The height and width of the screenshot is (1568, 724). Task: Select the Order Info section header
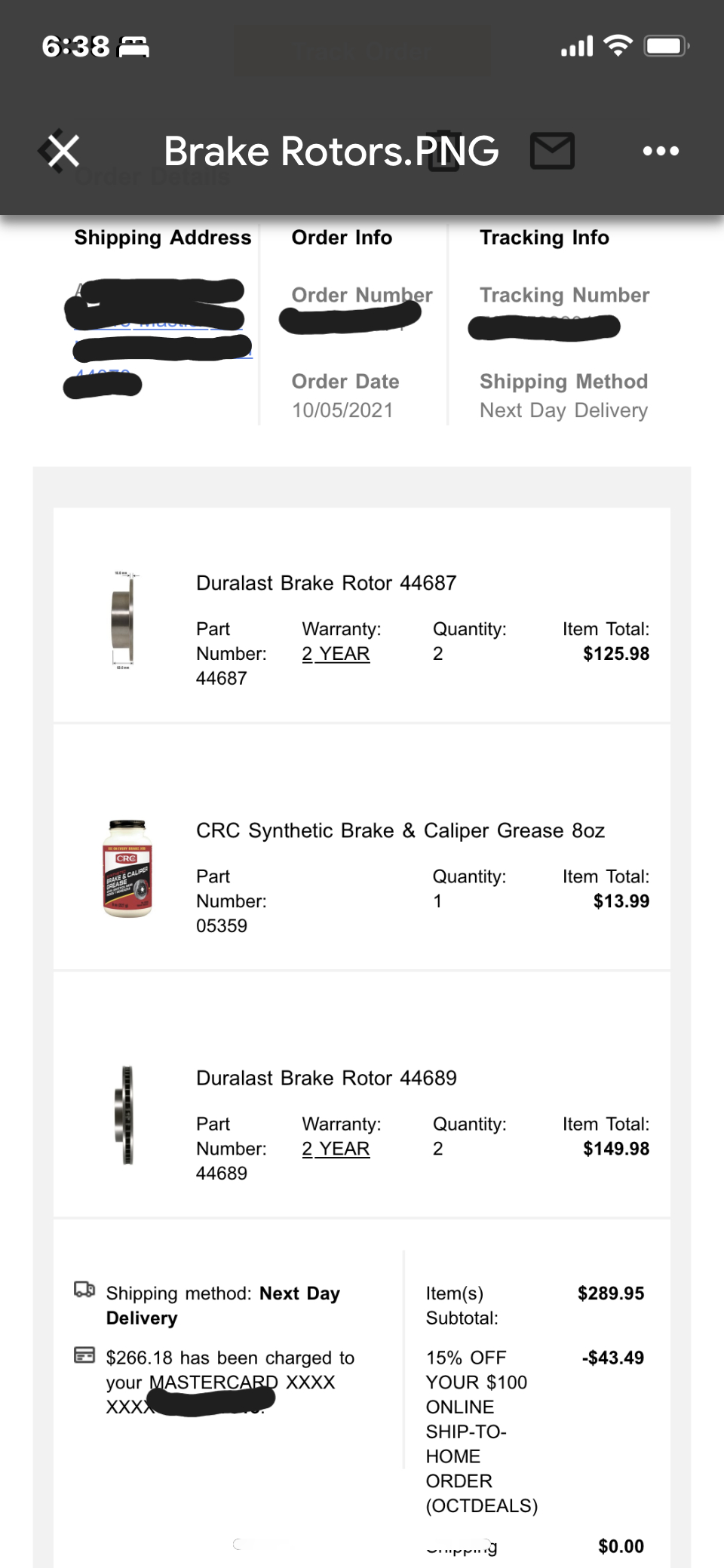click(x=341, y=237)
